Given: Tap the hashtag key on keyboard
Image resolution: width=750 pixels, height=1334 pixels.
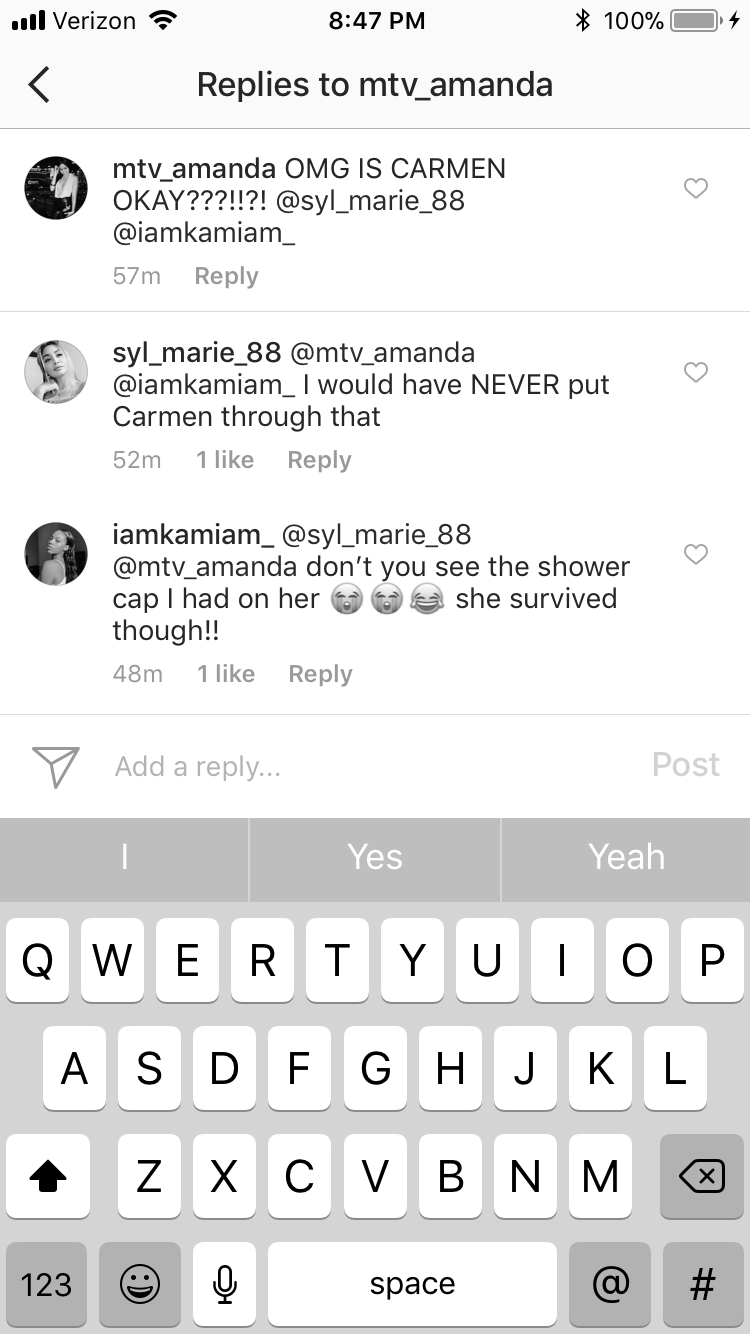Looking at the screenshot, I should click(x=703, y=1285).
